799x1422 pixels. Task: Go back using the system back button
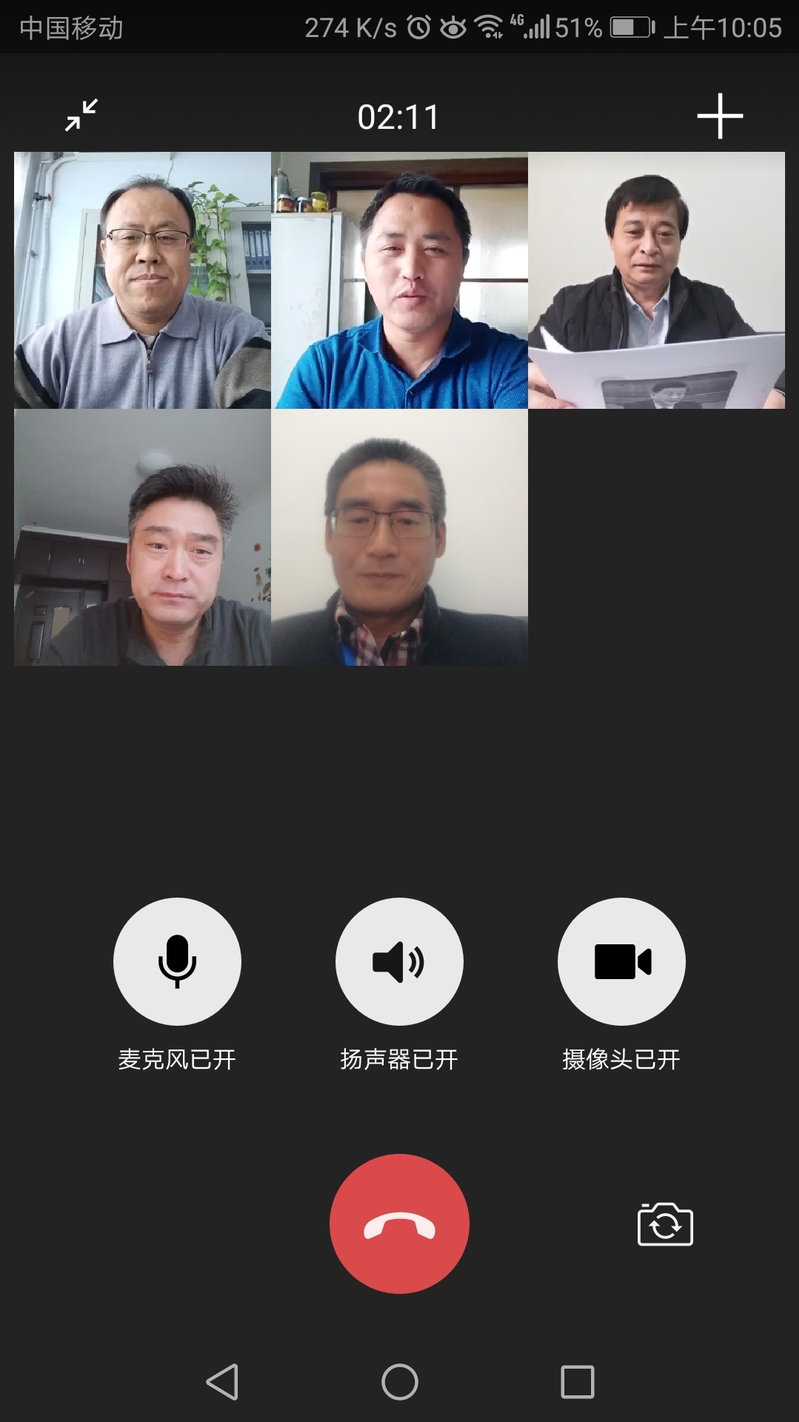(x=222, y=1381)
